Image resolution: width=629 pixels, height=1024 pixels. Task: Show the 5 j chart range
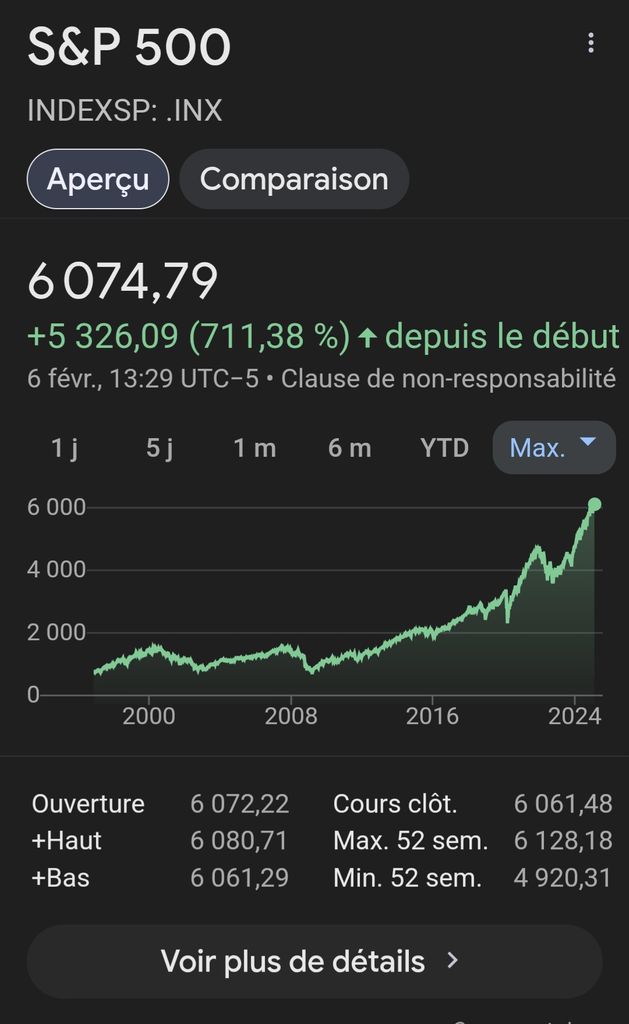pos(159,448)
